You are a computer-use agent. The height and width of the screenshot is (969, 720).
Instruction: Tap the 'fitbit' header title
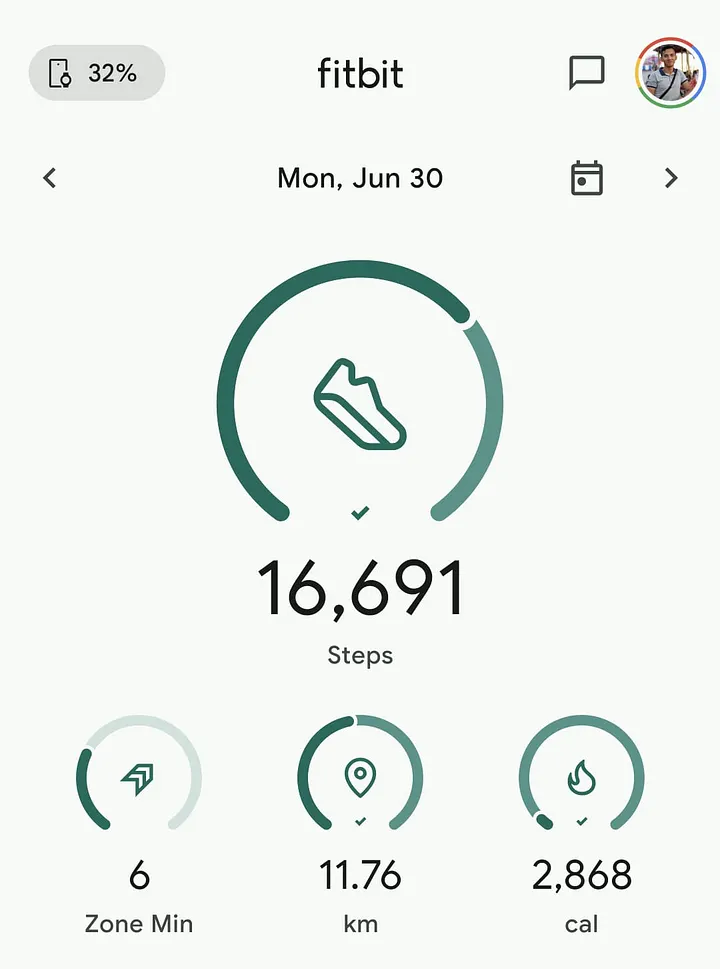click(360, 74)
